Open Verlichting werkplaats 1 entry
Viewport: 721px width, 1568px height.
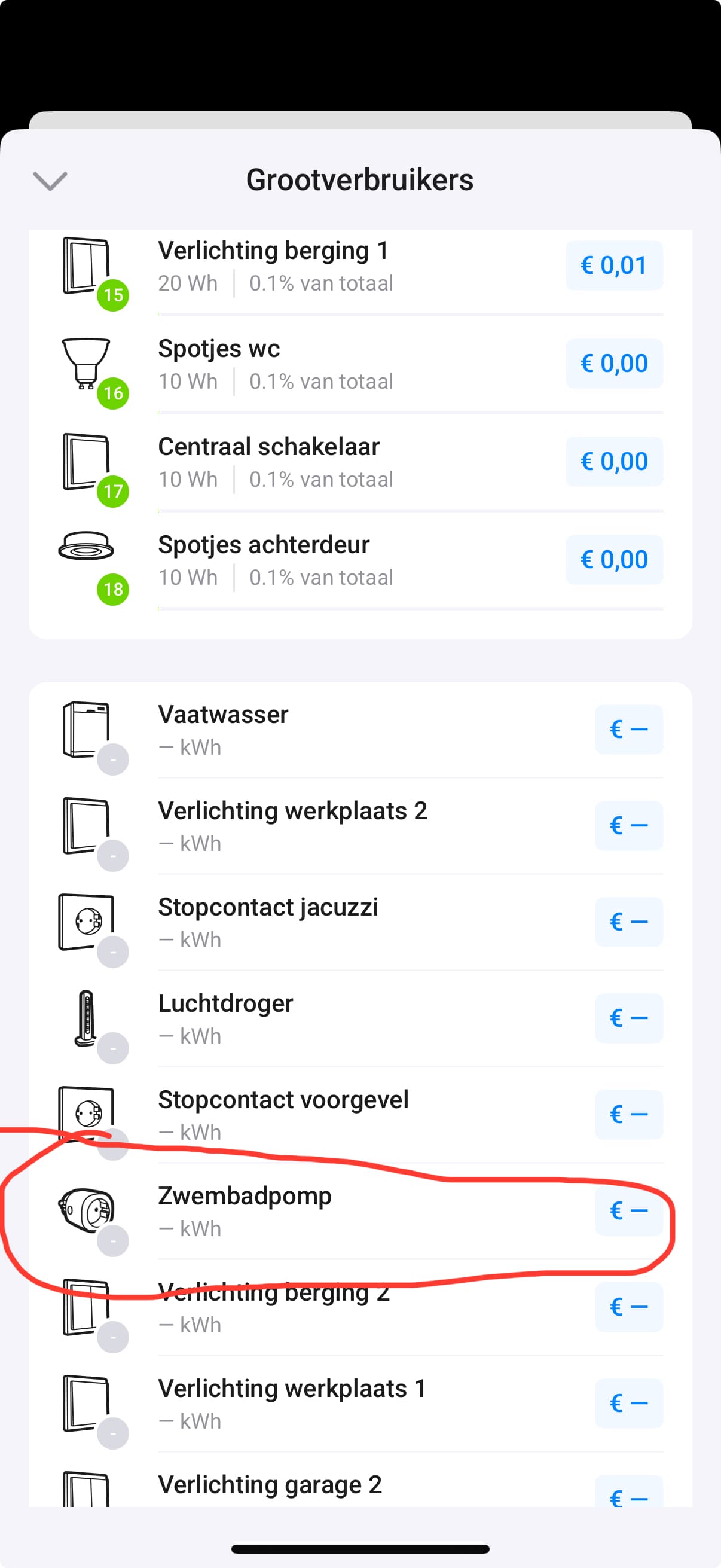point(360,1403)
